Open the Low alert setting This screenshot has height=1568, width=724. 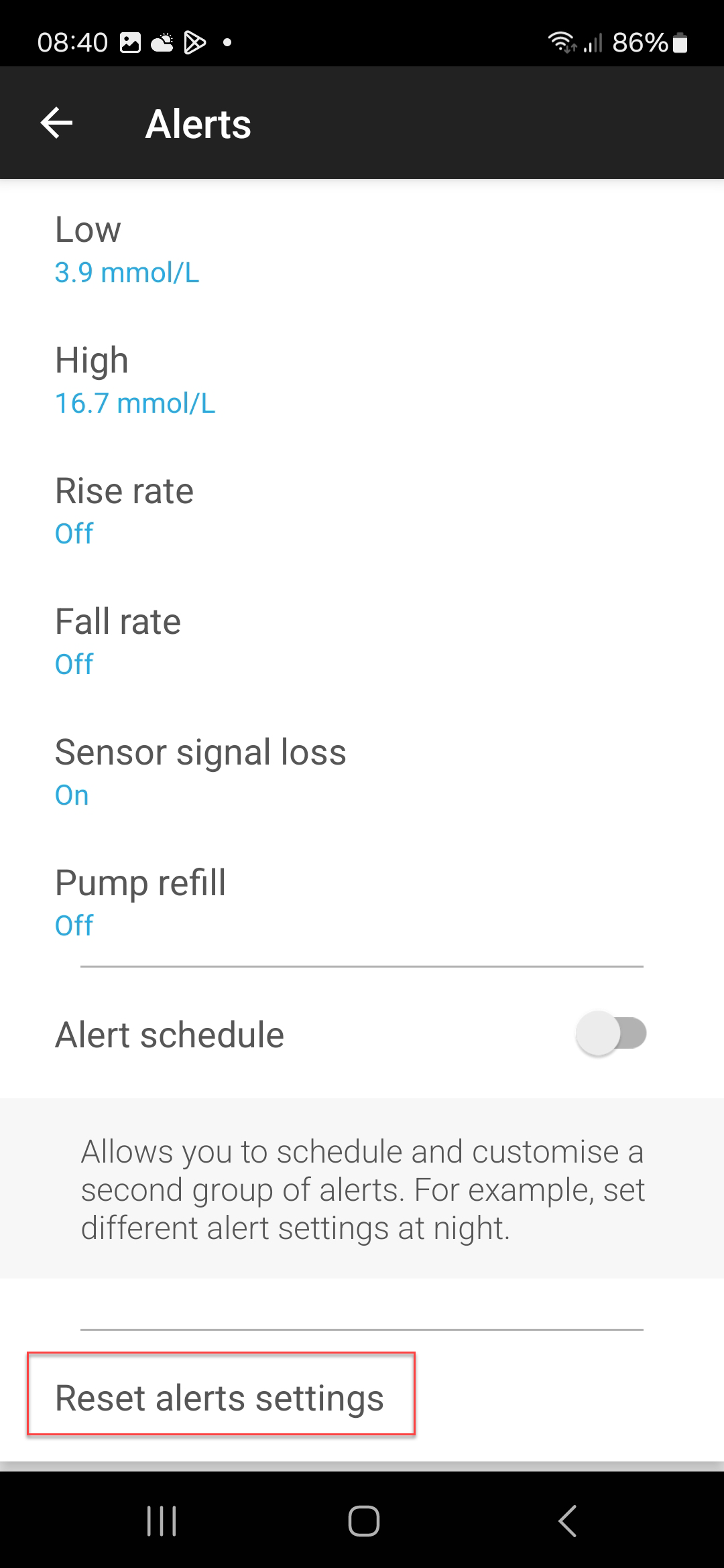362,249
